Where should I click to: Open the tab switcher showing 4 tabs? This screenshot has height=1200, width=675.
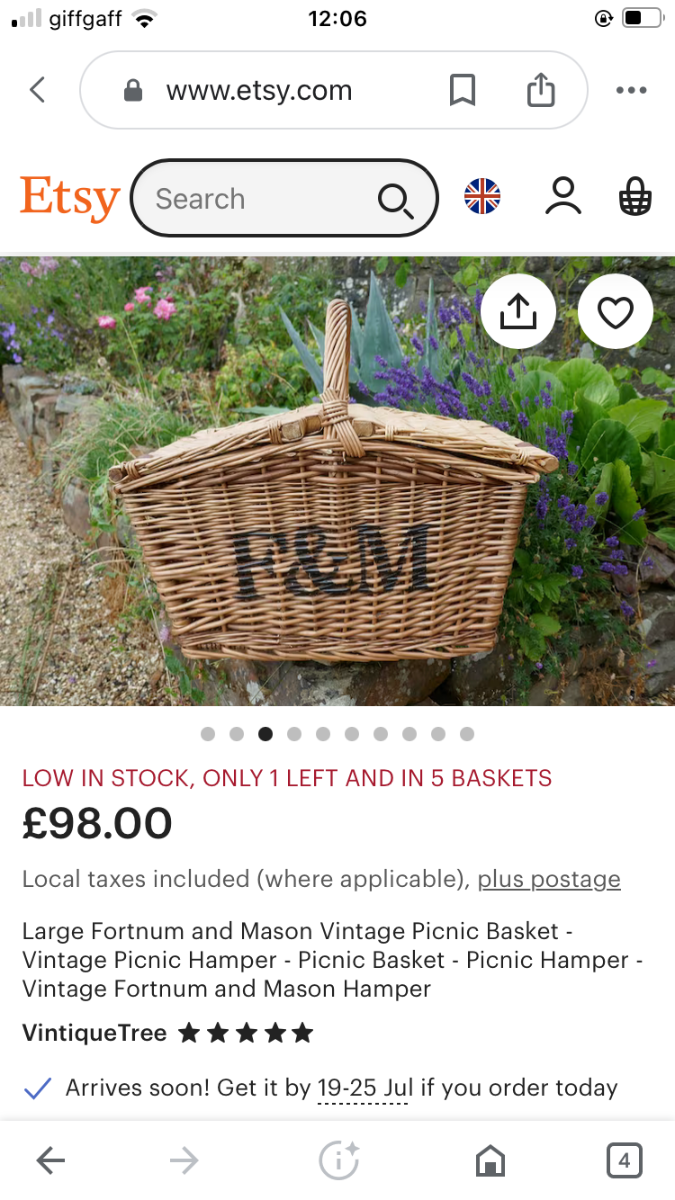(x=624, y=1160)
